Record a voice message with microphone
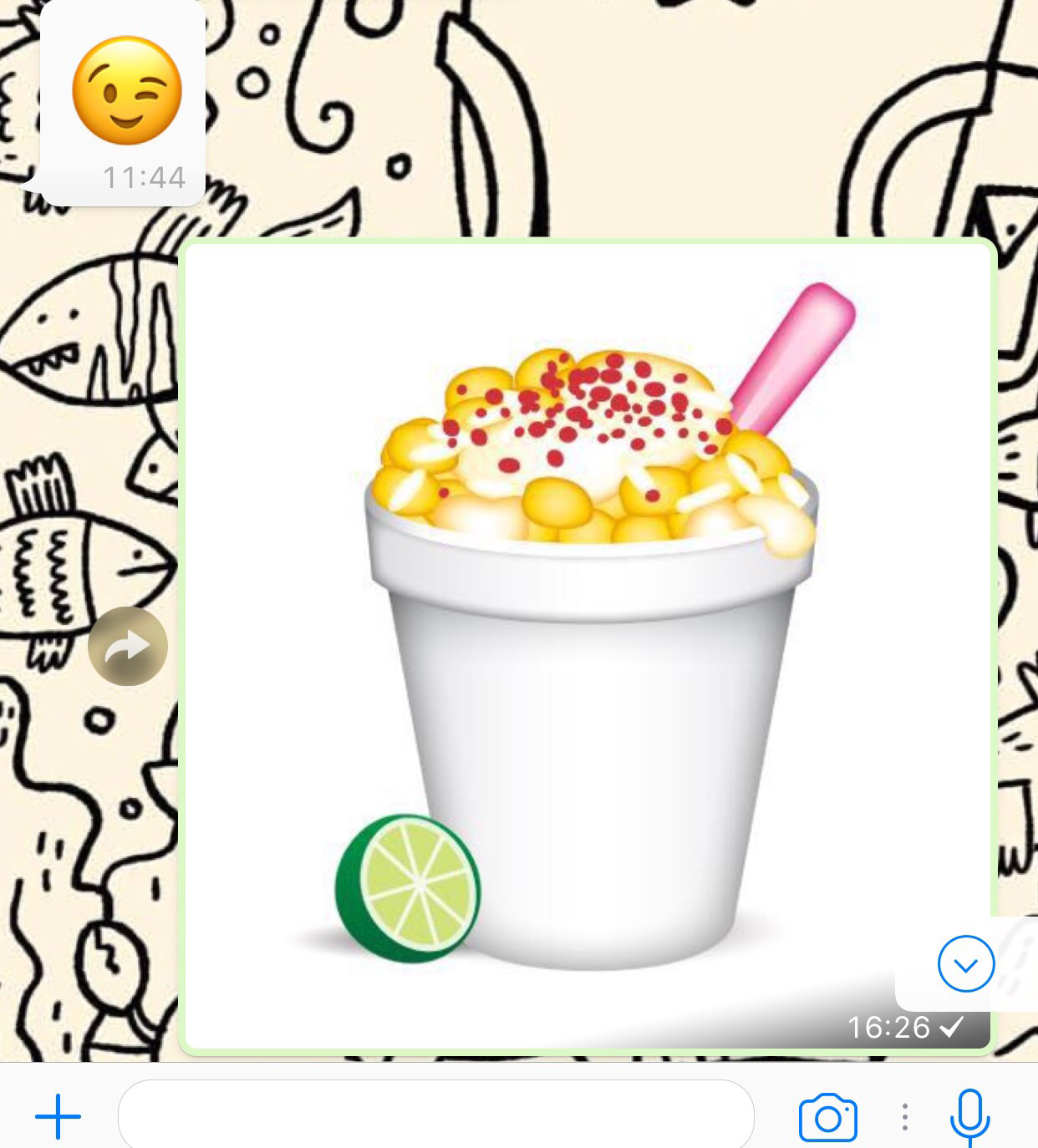 [x=969, y=1117]
